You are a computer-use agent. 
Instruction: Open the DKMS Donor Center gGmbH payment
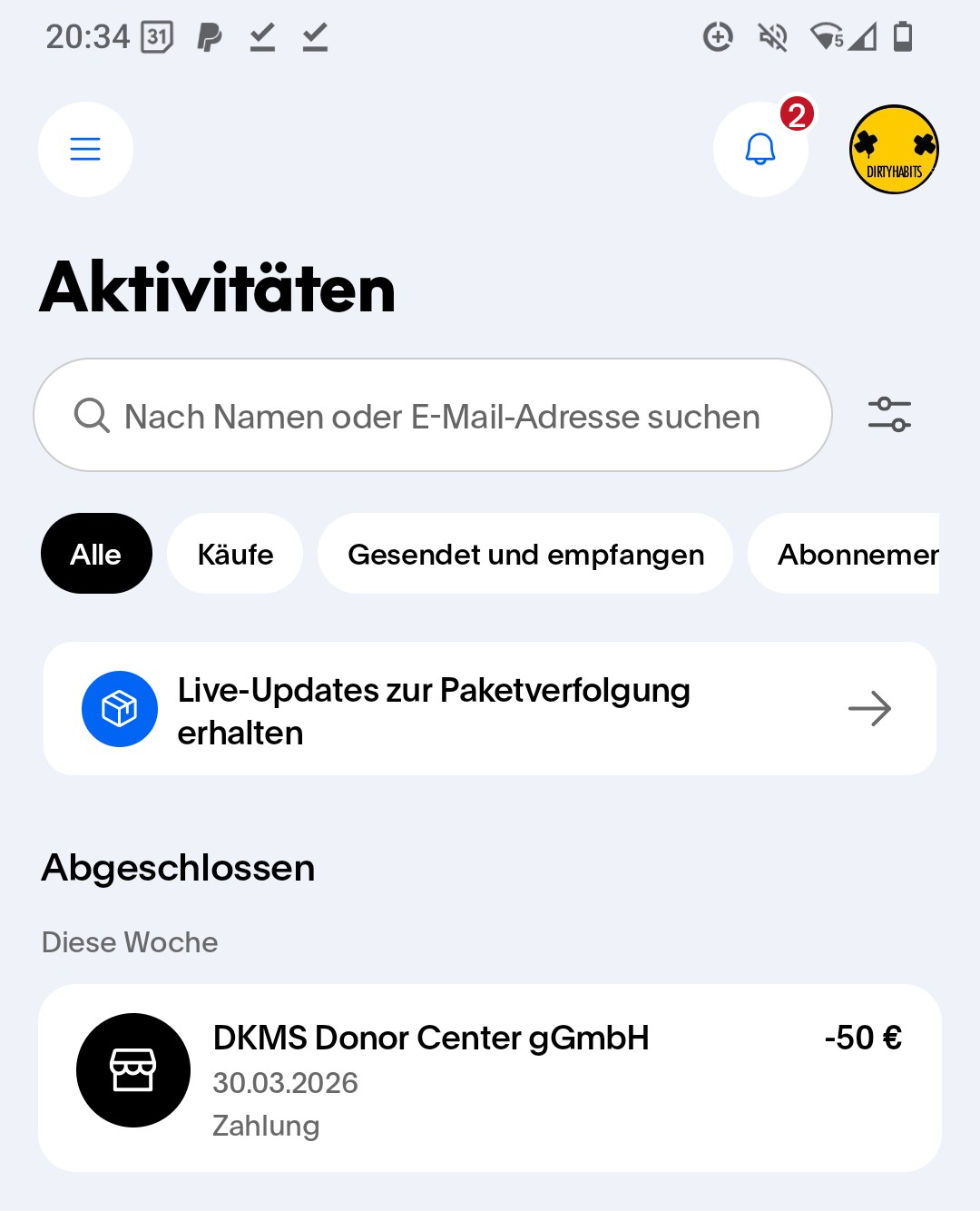coord(490,1078)
